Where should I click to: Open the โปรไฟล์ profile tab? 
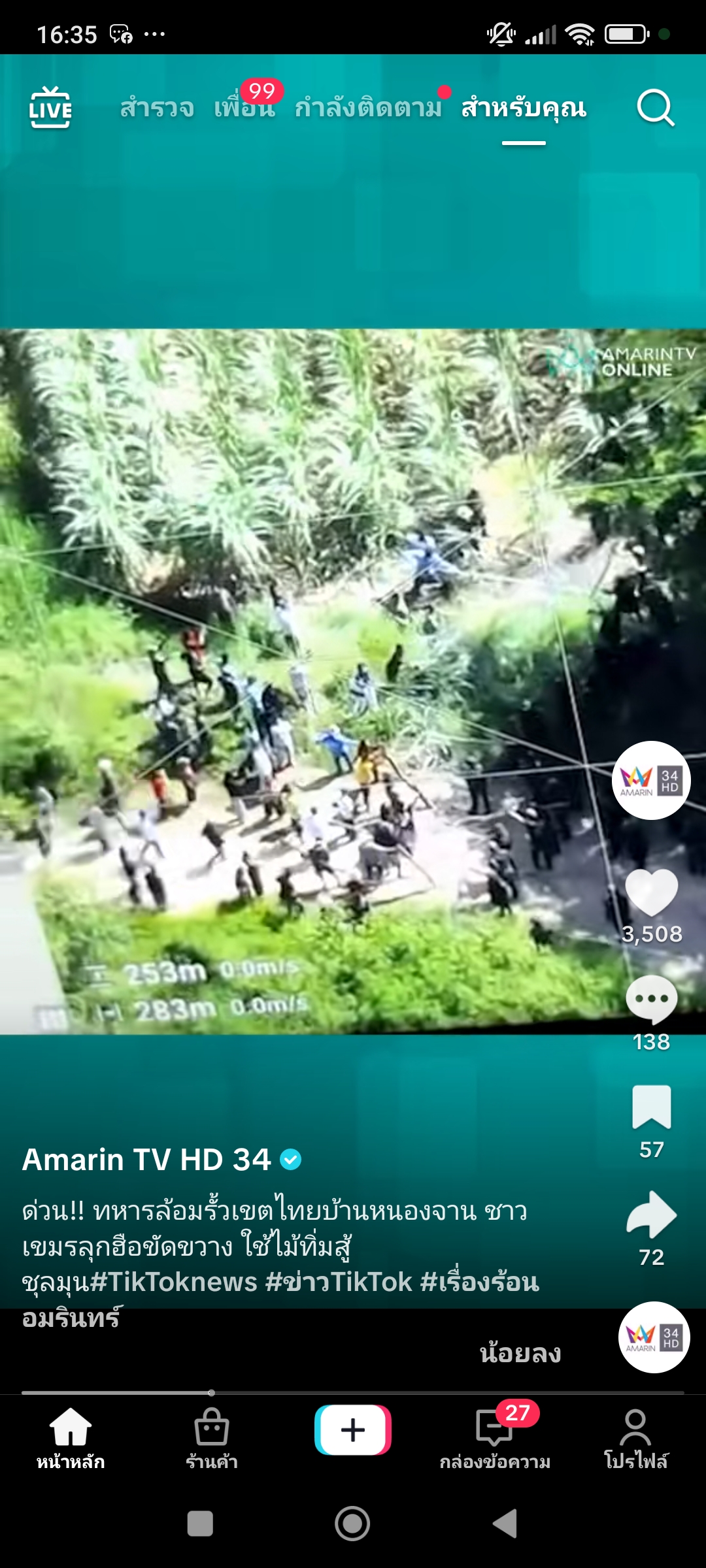[635, 1437]
